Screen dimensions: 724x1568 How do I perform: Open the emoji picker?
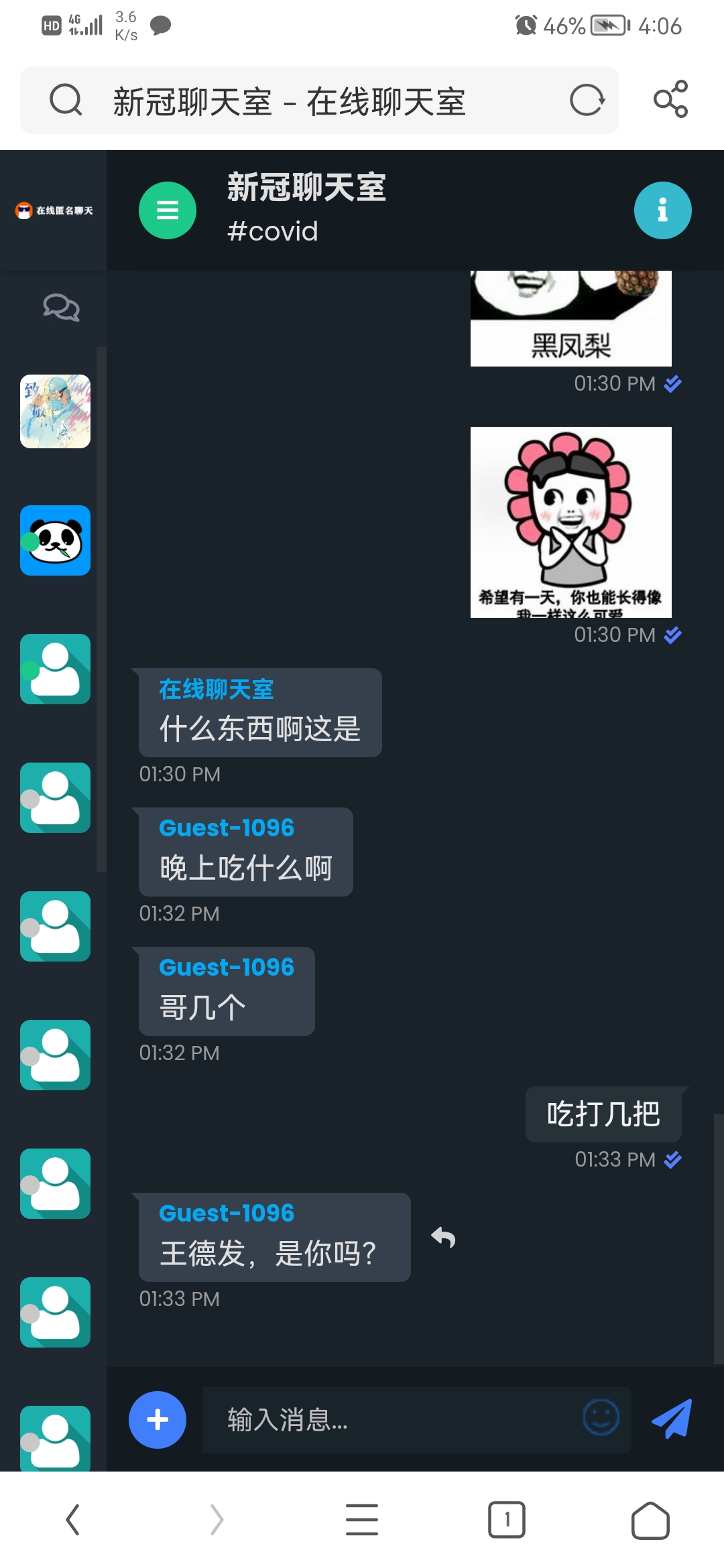(601, 1417)
